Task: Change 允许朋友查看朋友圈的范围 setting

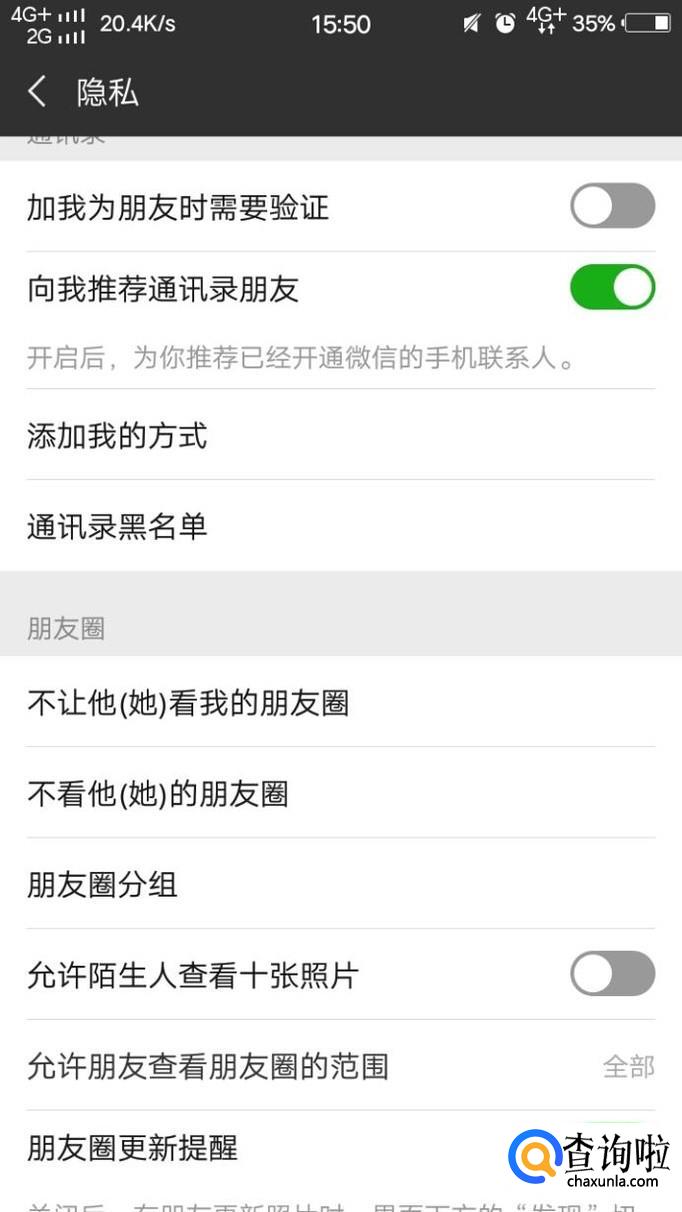Action: click(340, 1066)
